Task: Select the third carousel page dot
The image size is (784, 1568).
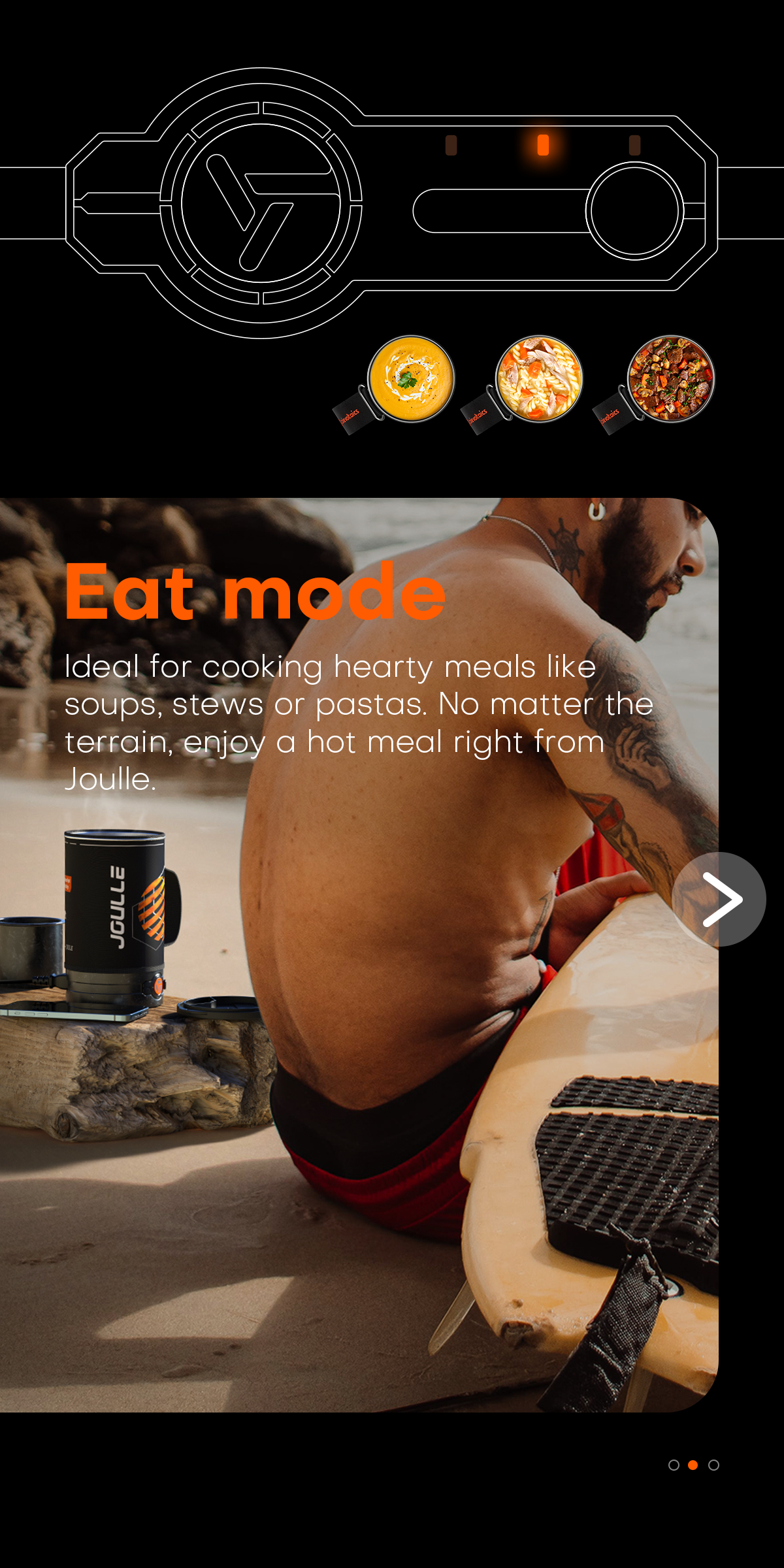Action: (x=713, y=1465)
